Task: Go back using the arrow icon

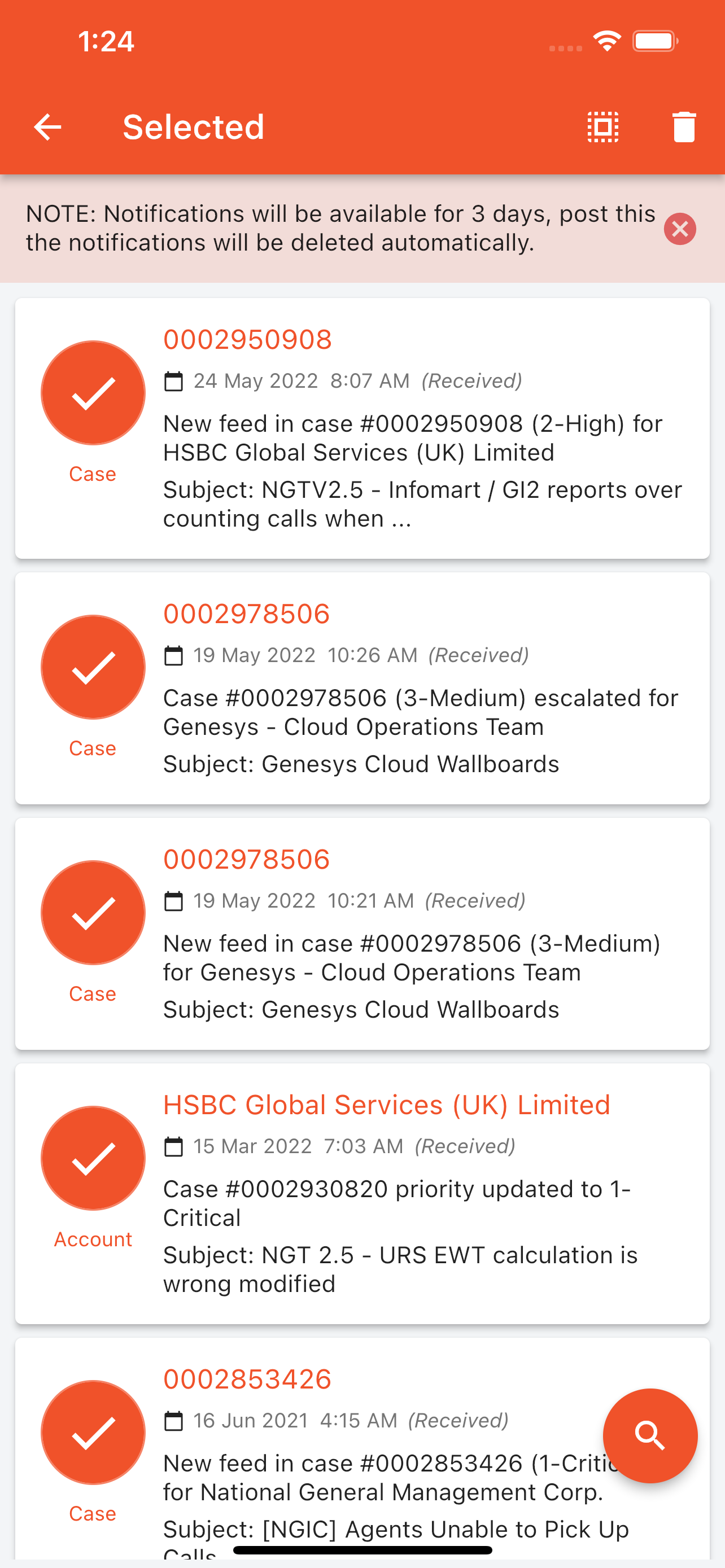Action: coord(47,127)
